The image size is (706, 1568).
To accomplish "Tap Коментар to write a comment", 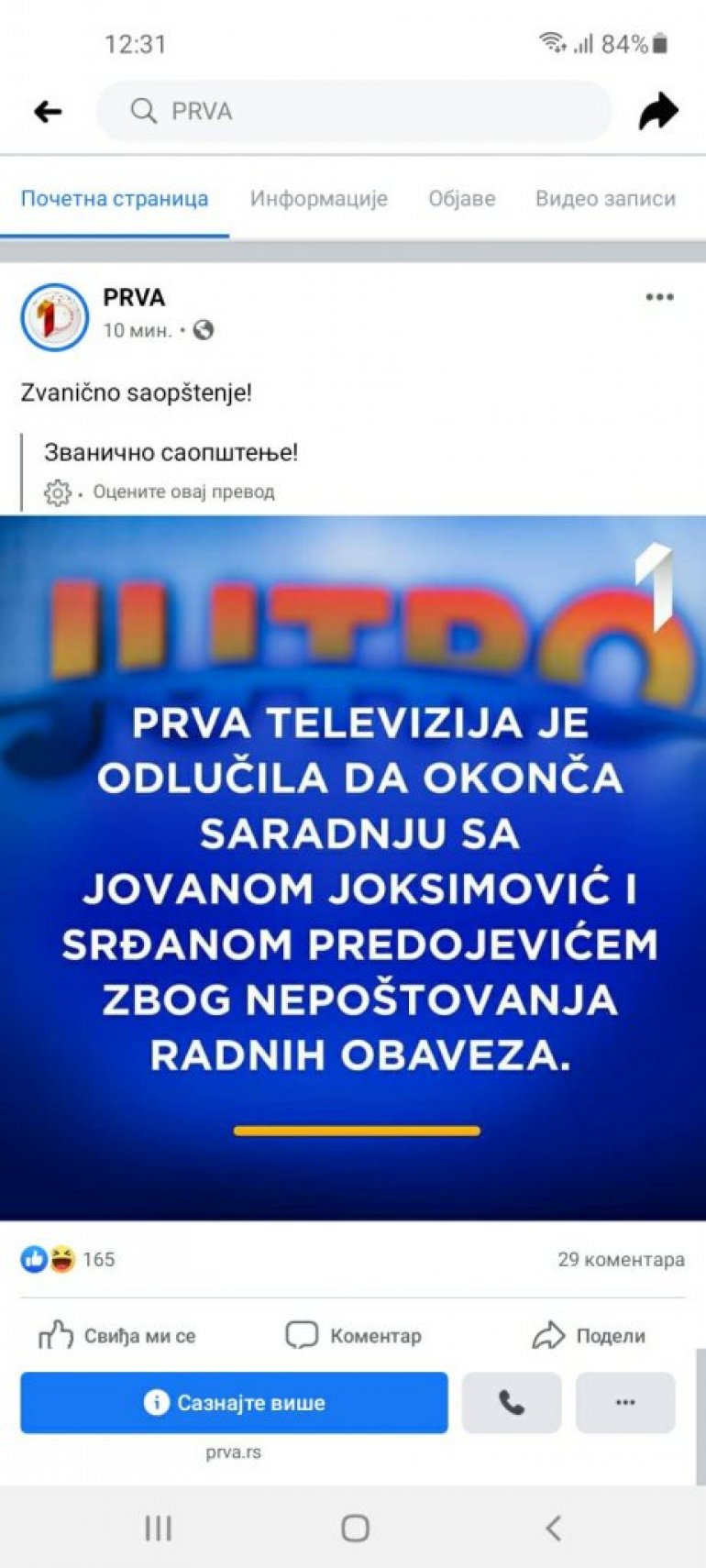I will pyautogui.click(x=353, y=1336).
